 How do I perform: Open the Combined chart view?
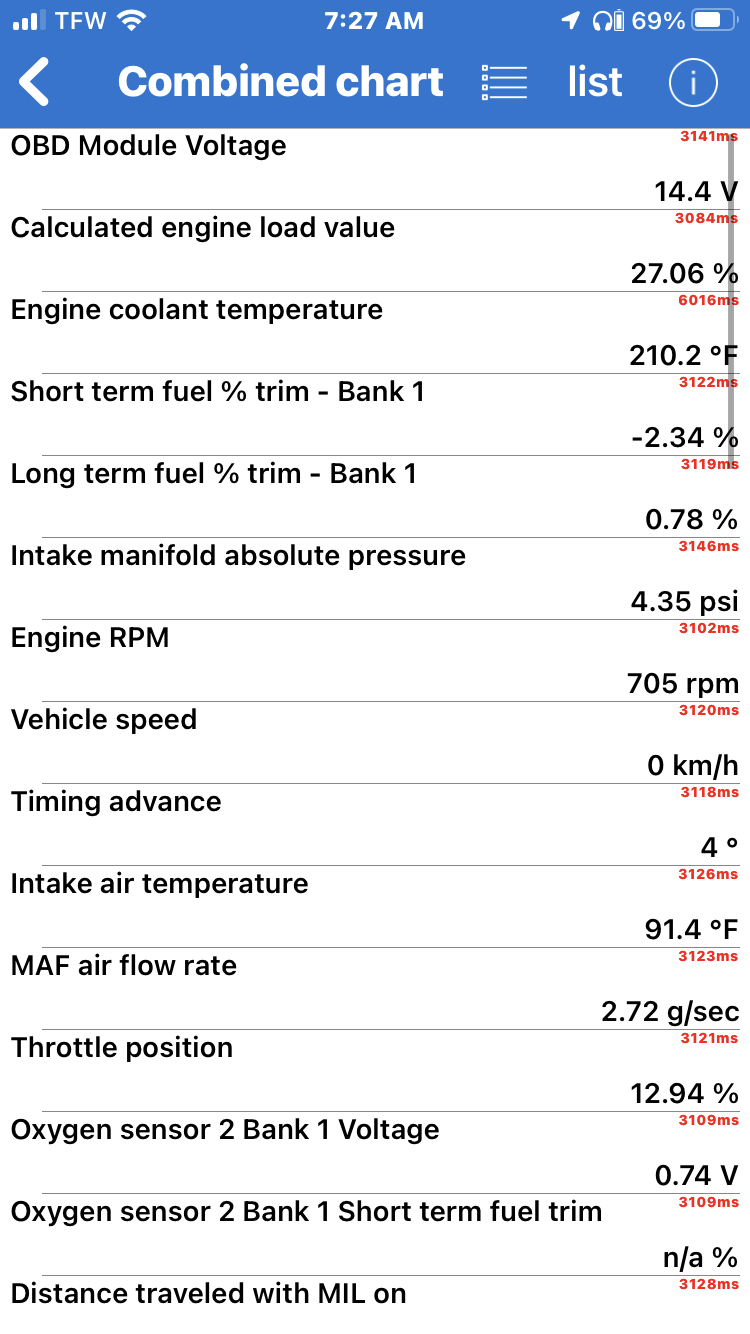pyautogui.click(x=280, y=82)
